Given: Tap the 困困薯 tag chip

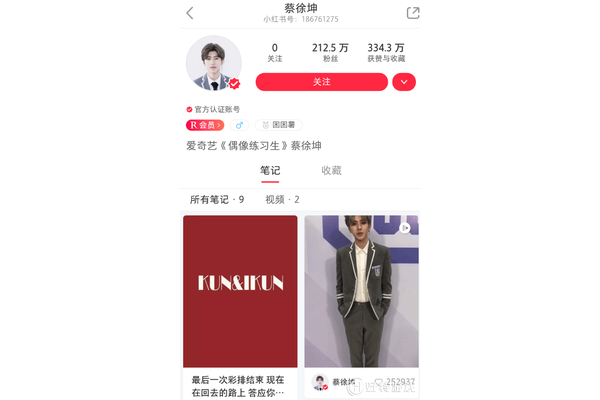Looking at the screenshot, I should click(x=278, y=125).
